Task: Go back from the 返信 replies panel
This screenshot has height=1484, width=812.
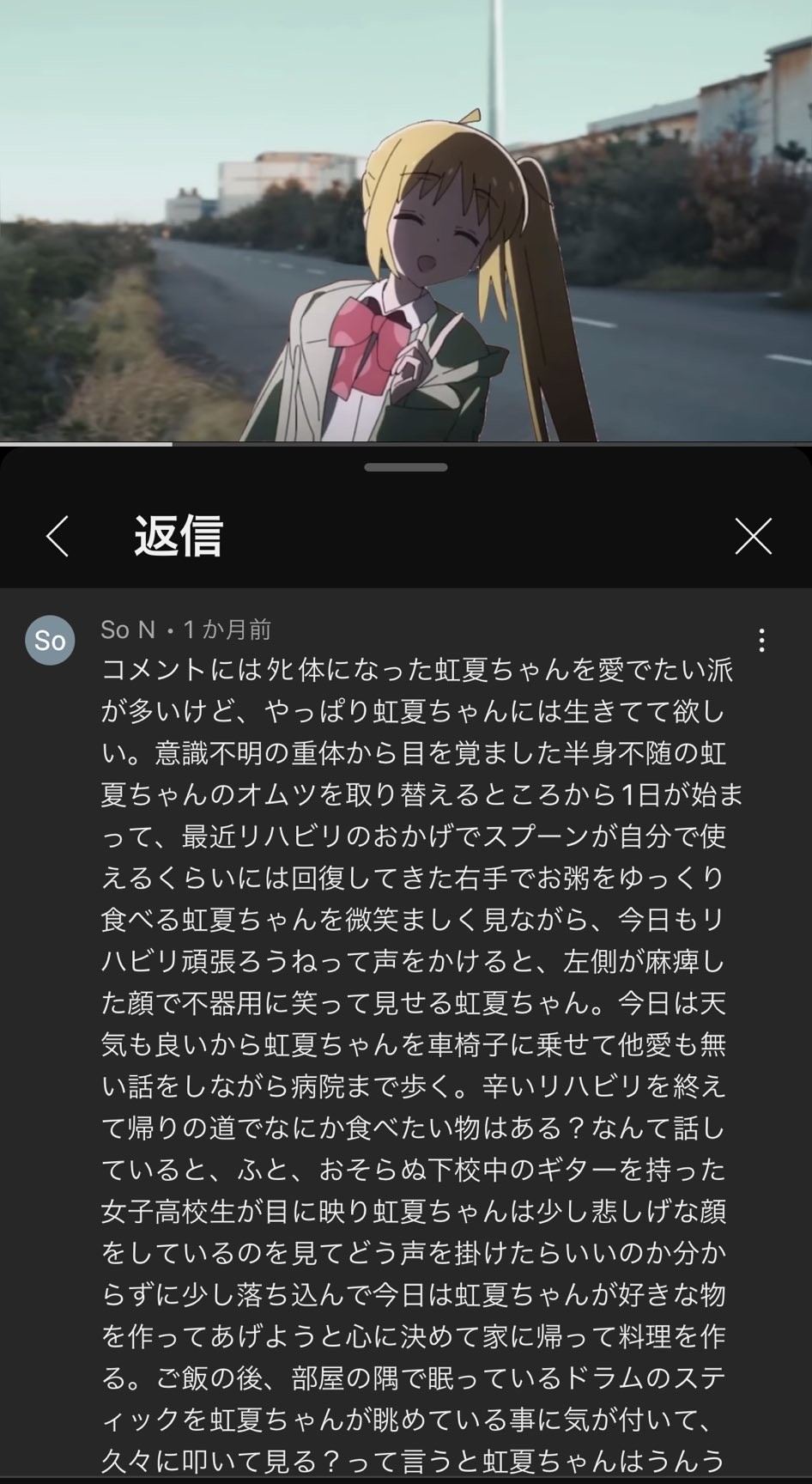Action: tap(57, 537)
